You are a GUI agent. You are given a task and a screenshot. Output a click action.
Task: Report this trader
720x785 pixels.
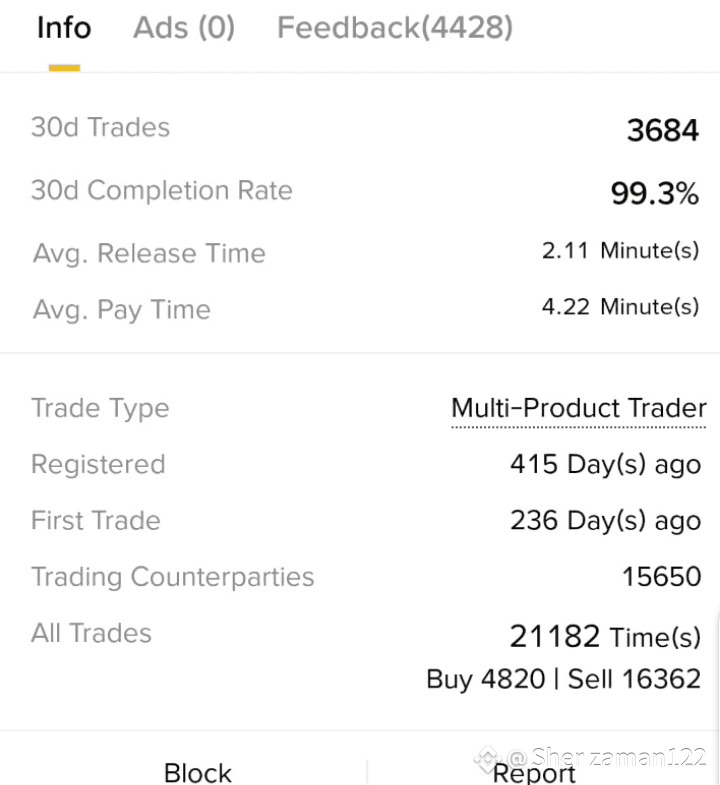pyautogui.click(x=534, y=772)
